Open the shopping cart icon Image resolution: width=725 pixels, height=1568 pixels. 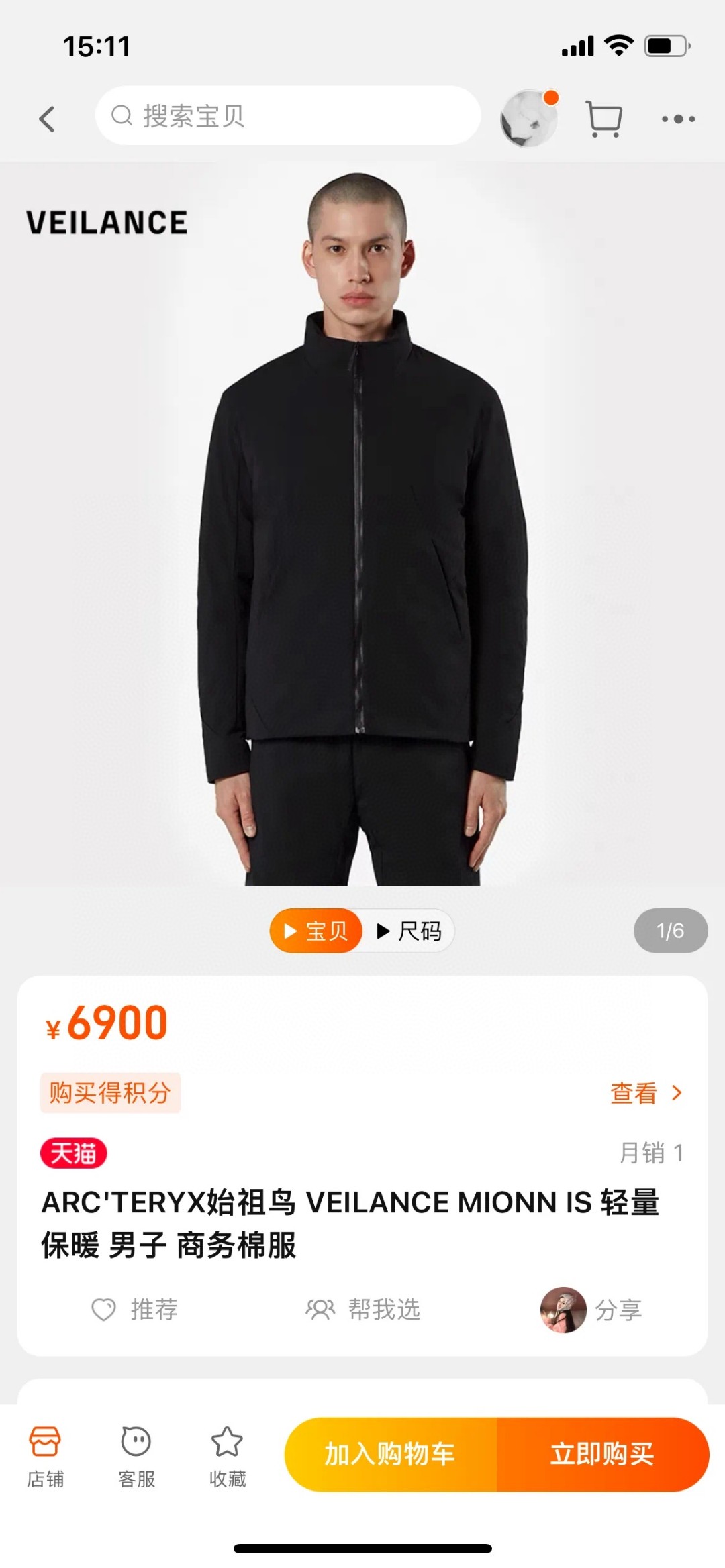(x=603, y=119)
